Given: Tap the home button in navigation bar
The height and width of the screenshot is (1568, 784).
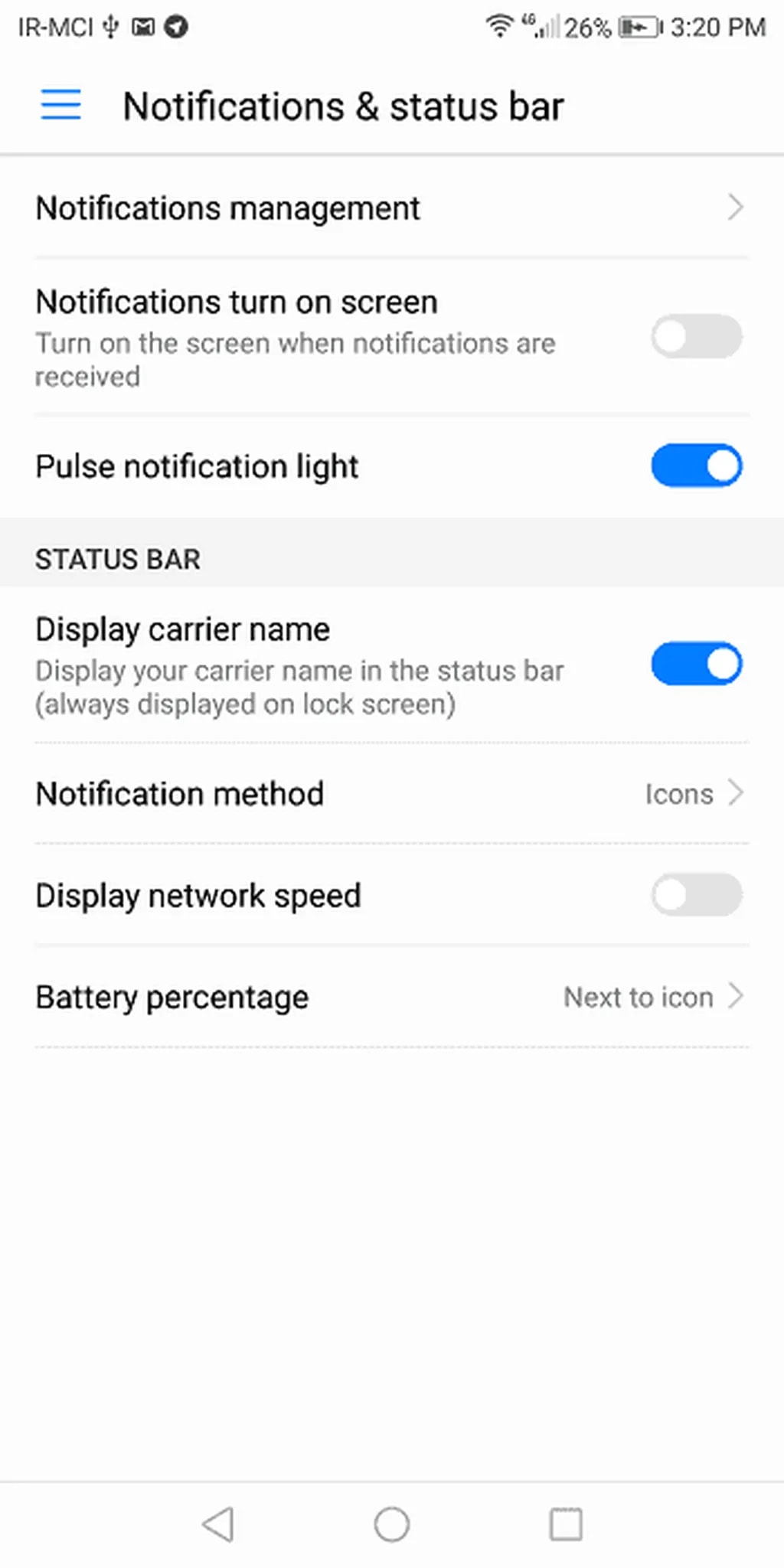Looking at the screenshot, I should 391,1524.
